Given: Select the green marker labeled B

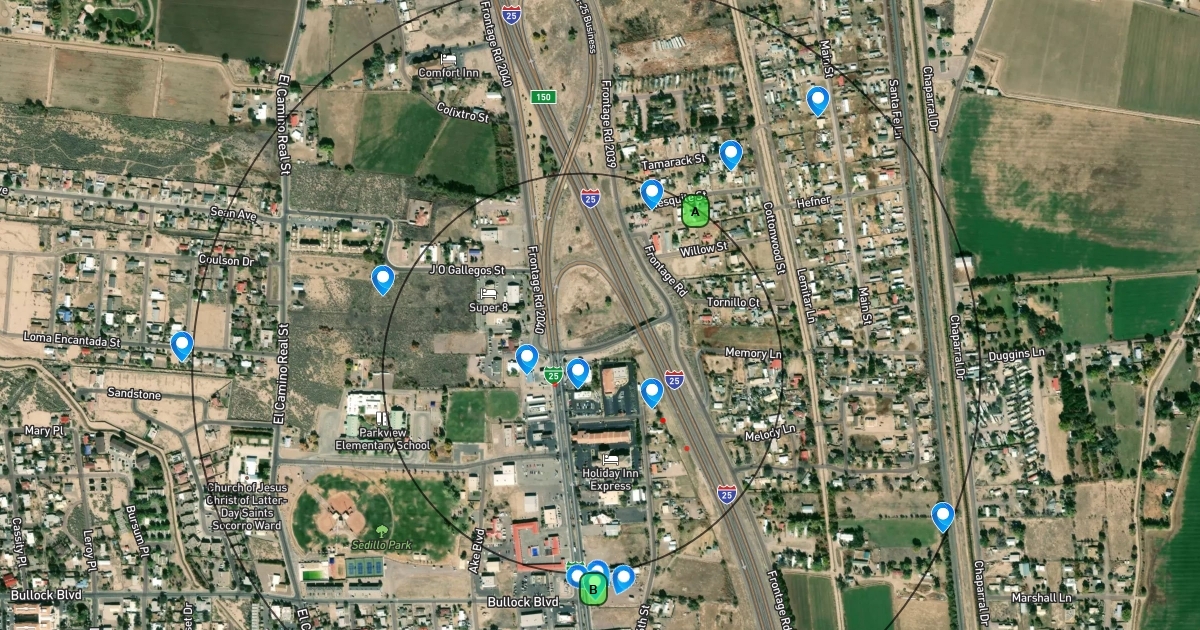Looking at the screenshot, I should pos(593,588).
